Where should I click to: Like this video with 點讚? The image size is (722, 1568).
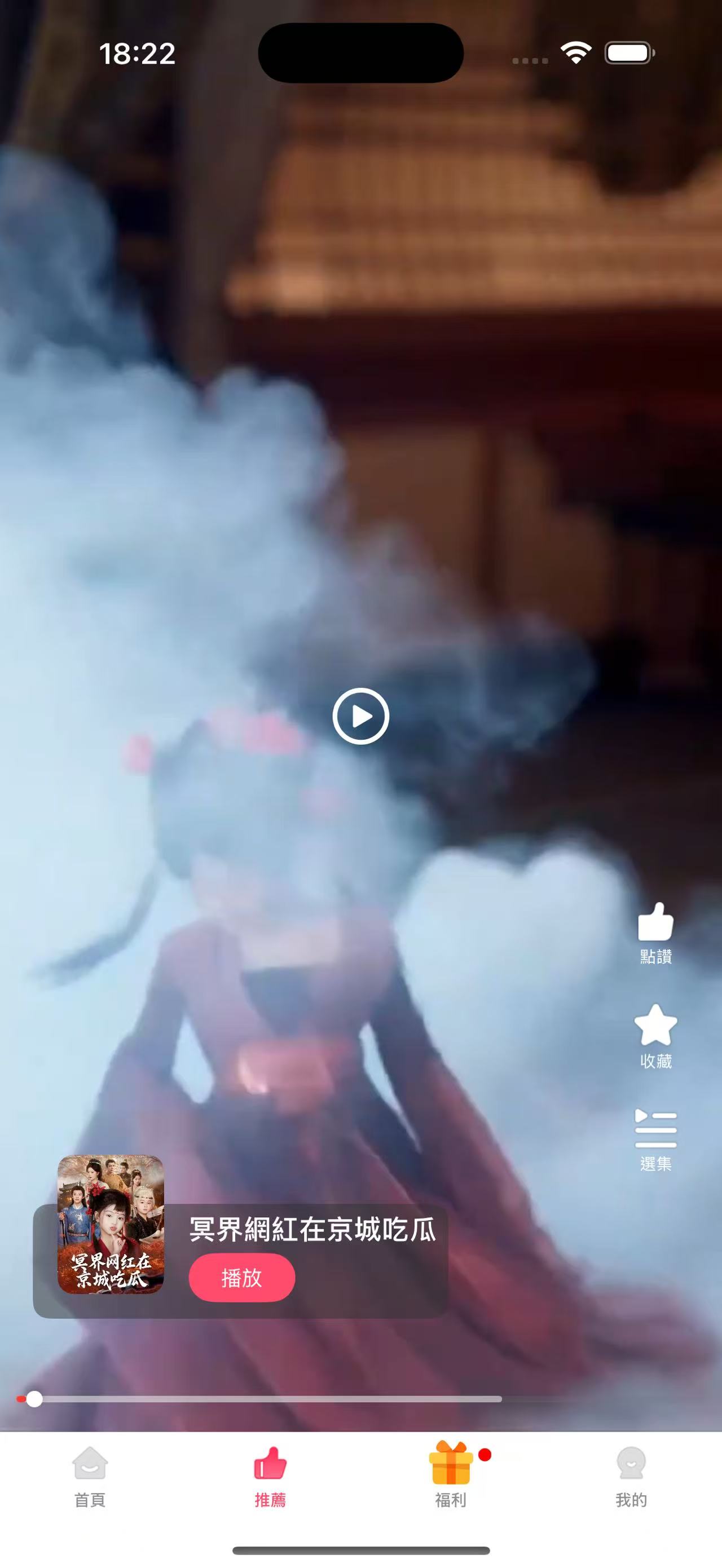[655, 933]
